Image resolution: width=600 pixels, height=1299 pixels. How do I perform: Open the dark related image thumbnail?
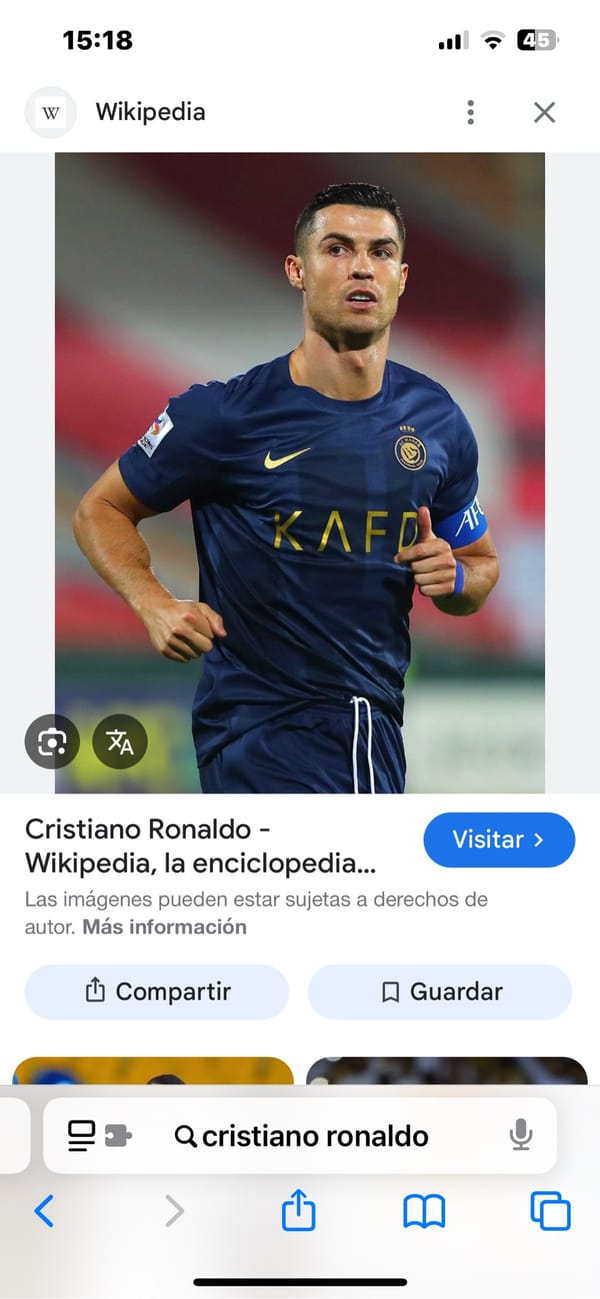[x=446, y=1071]
